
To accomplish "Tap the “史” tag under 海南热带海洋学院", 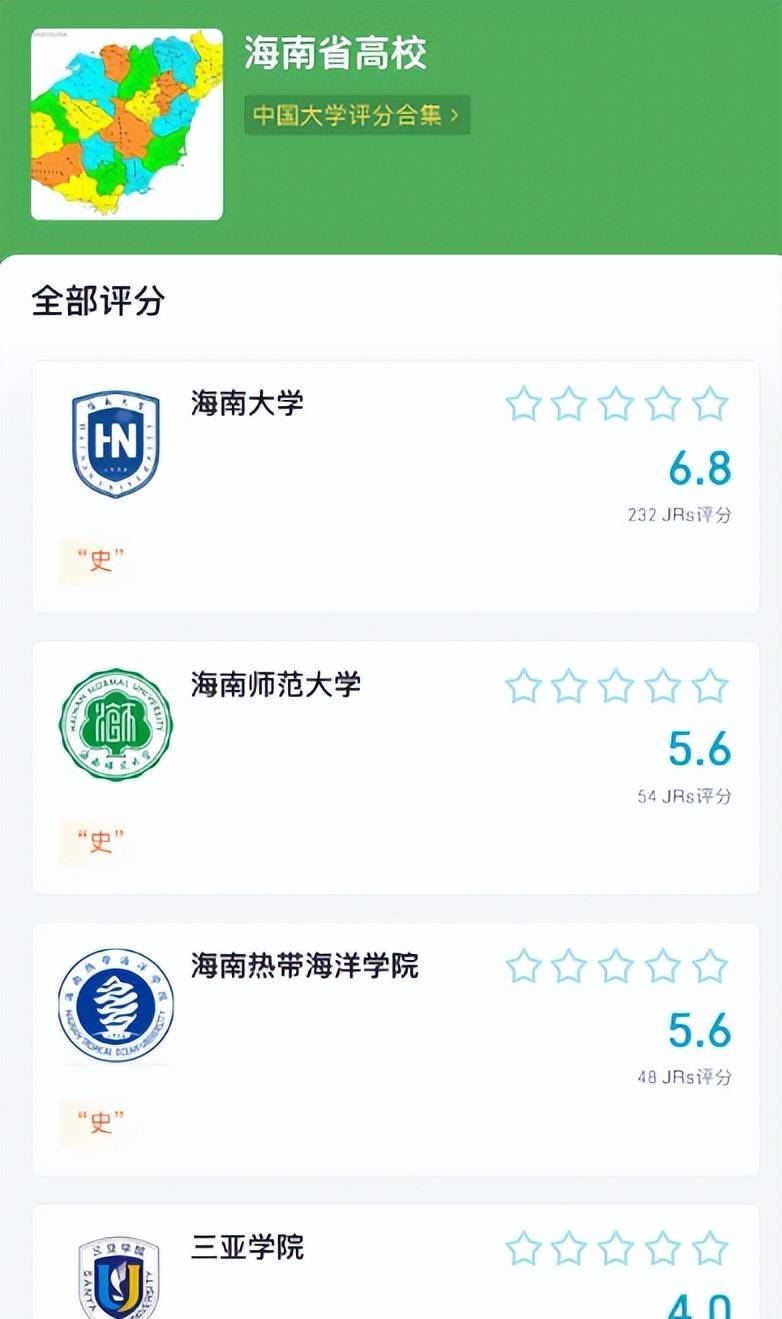I will click(x=99, y=1124).
